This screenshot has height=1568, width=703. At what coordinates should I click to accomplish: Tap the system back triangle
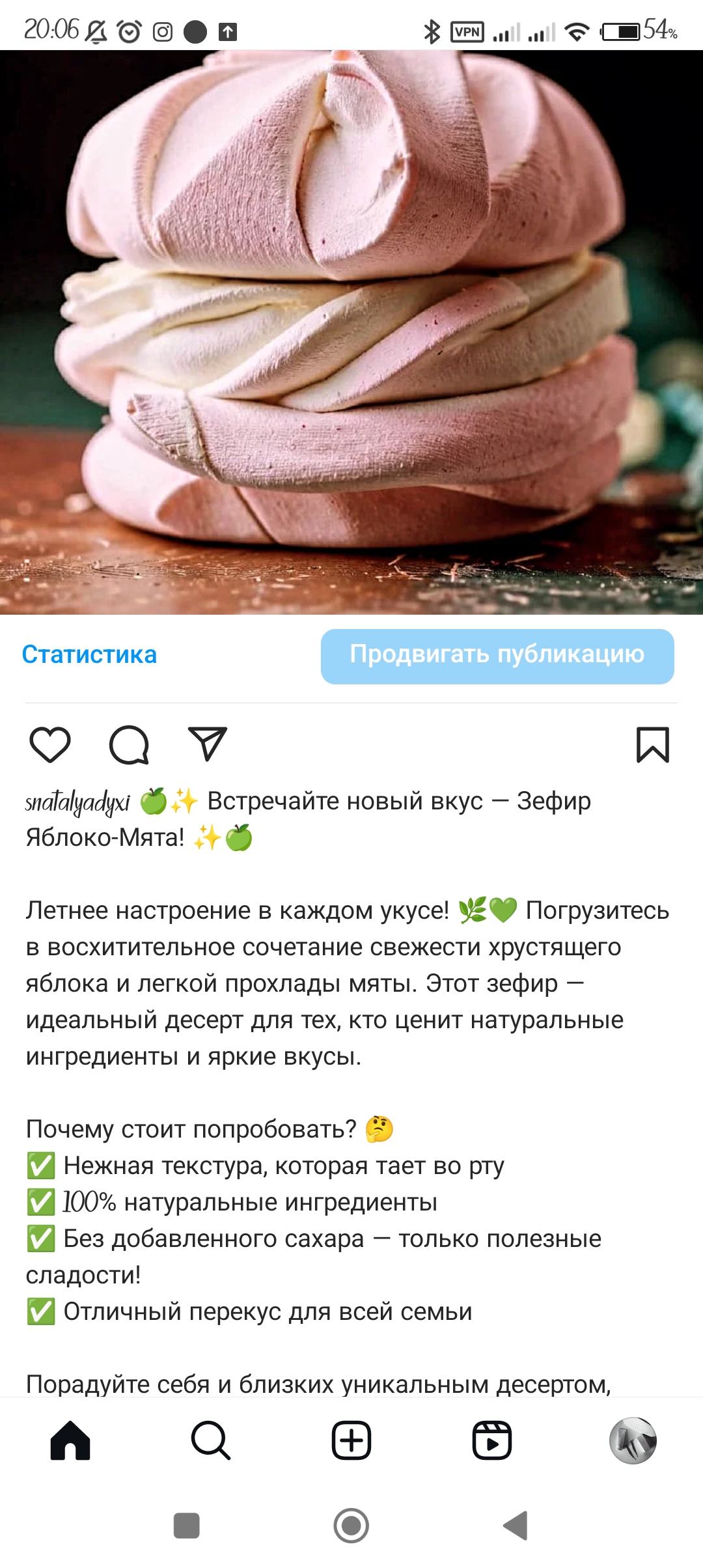coord(516,1526)
